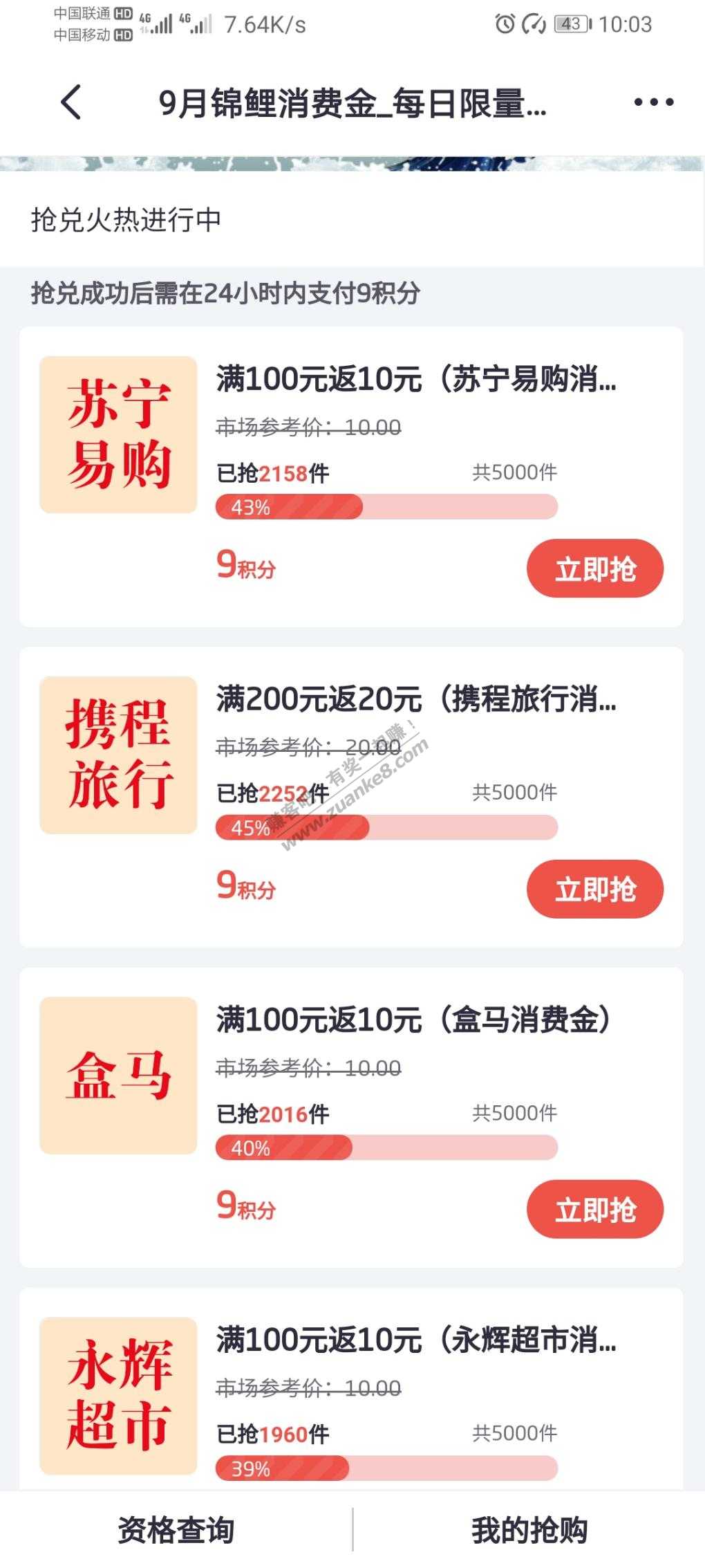Screen dimensions: 705x1568
Task: Go back using the top-left arrow
Action: click(x=71, y=102)
